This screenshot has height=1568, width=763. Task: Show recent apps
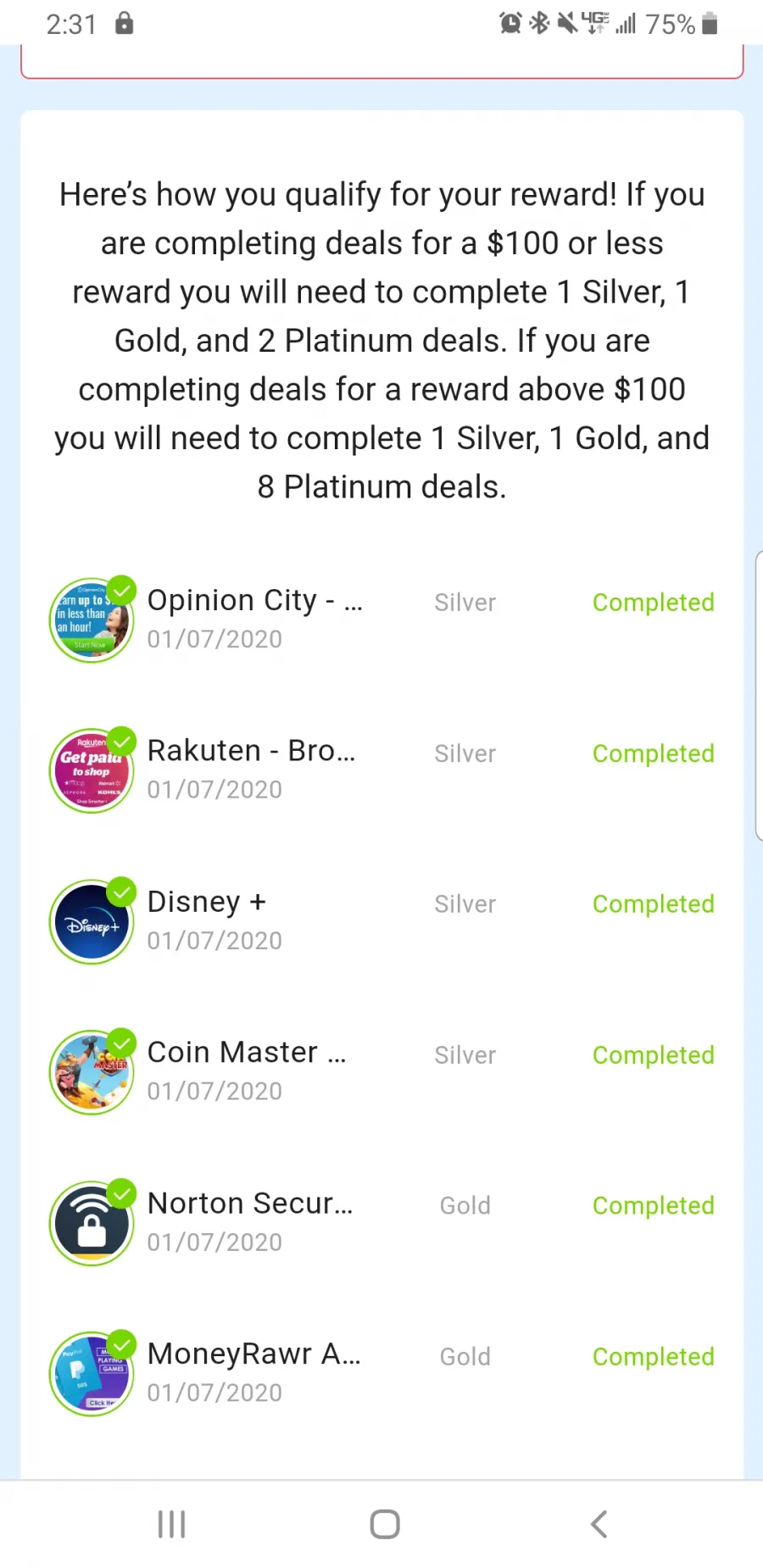tap(171, 1524)
